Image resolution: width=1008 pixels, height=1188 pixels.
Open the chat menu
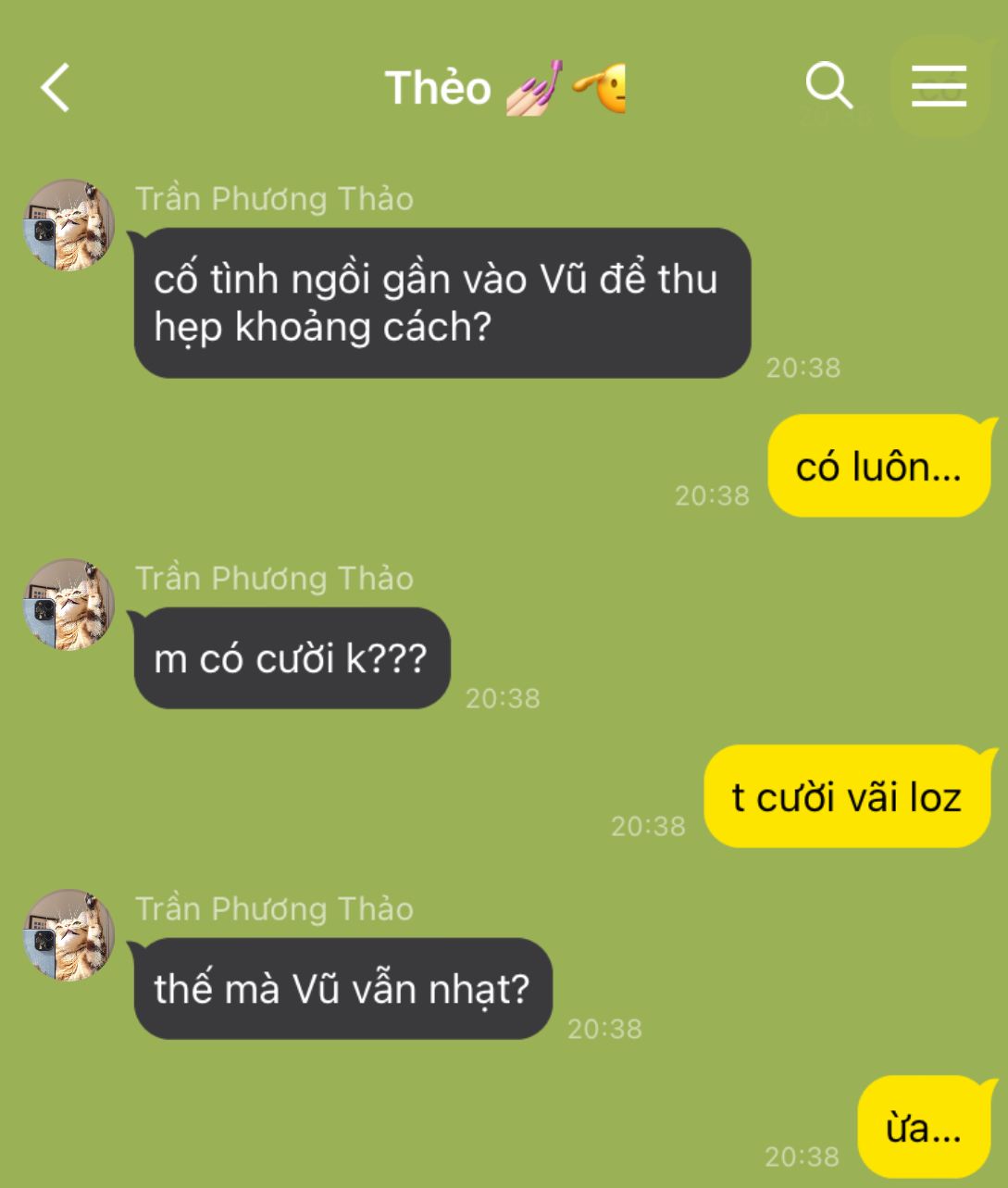click(x=939, y=86)
